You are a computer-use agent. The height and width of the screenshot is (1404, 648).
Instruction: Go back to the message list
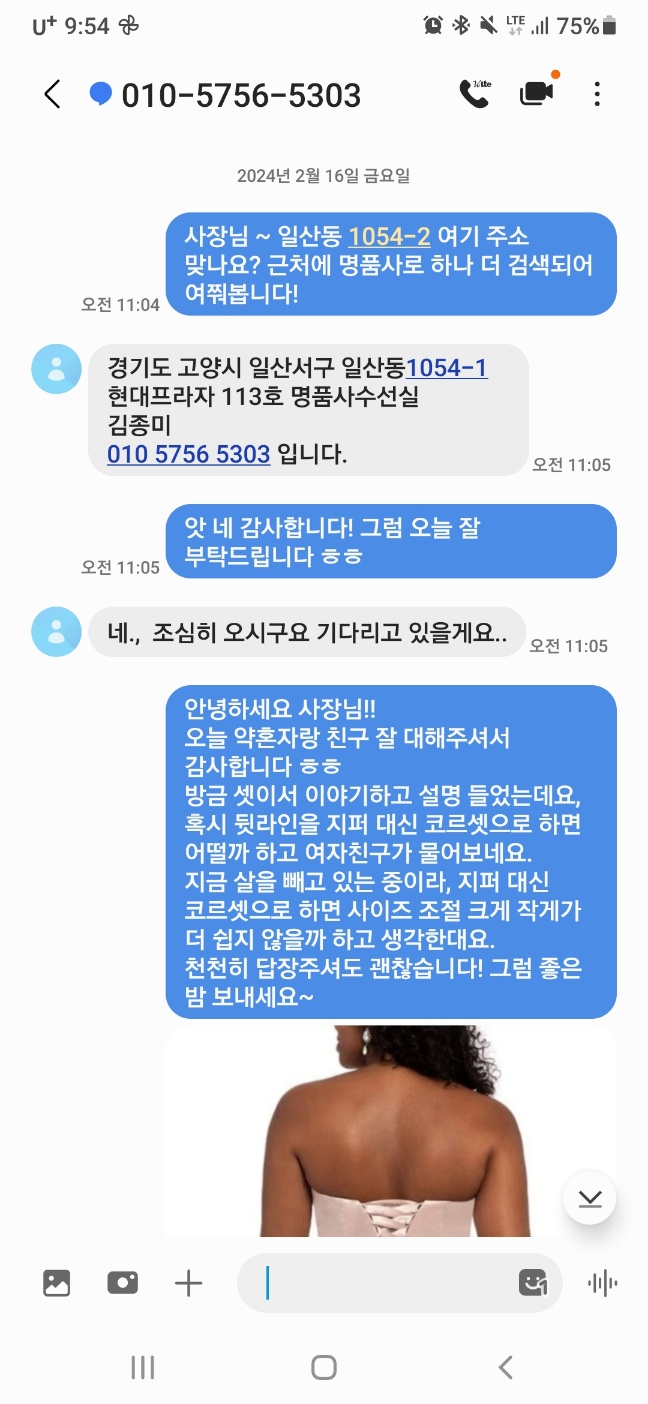[53, 95]
